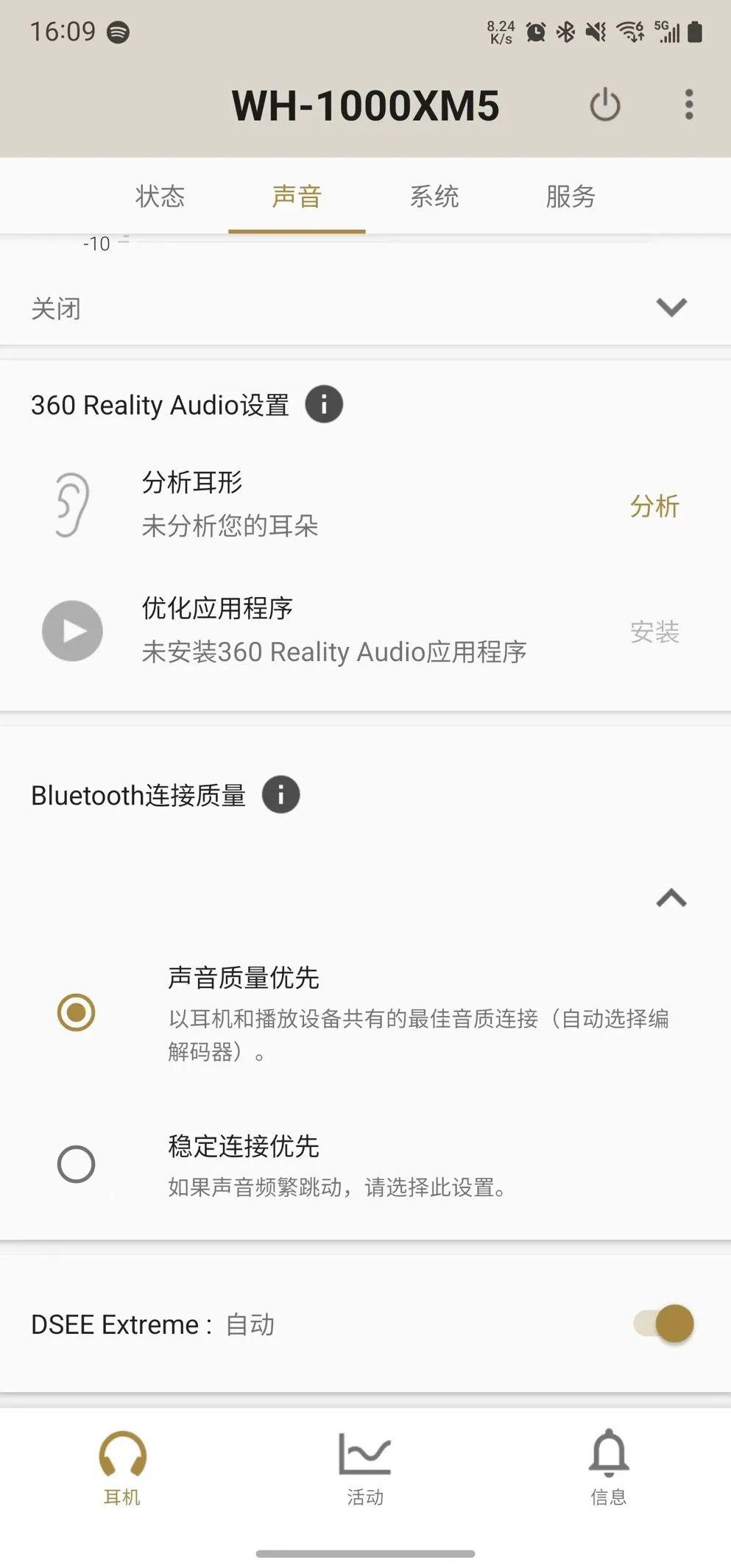
Task: Tap 分析 to analyze ear shape
Action: tap(654, 506)
